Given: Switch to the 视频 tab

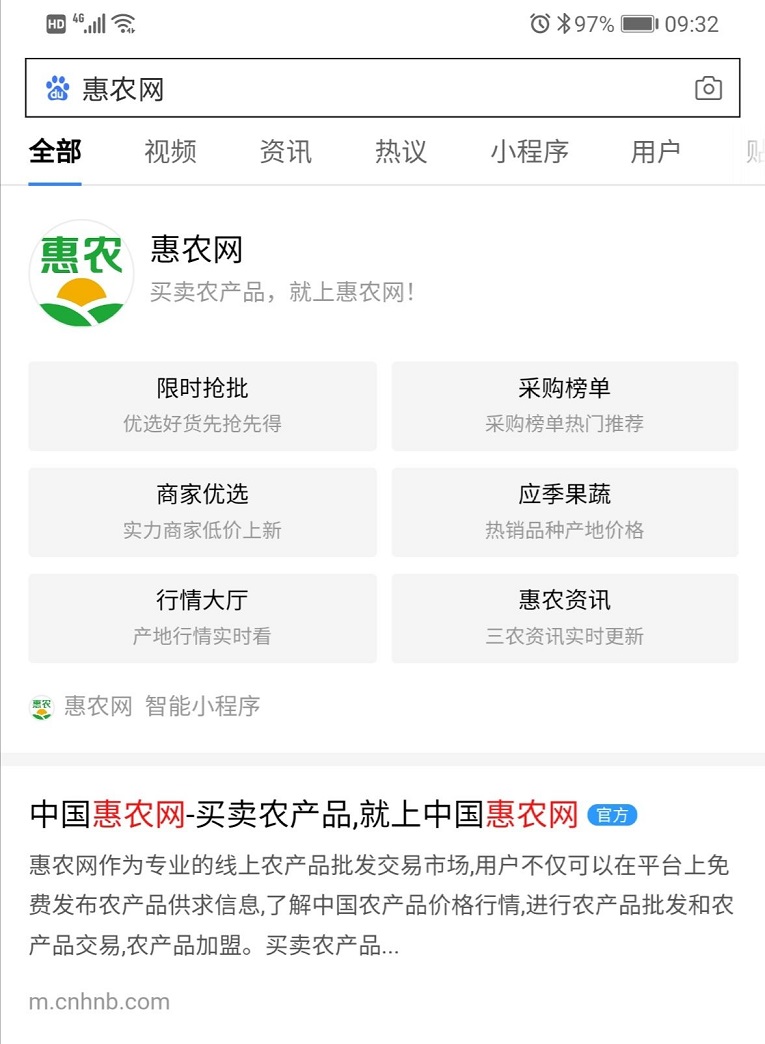Looking at the screenshot, I should coord(170,152).
